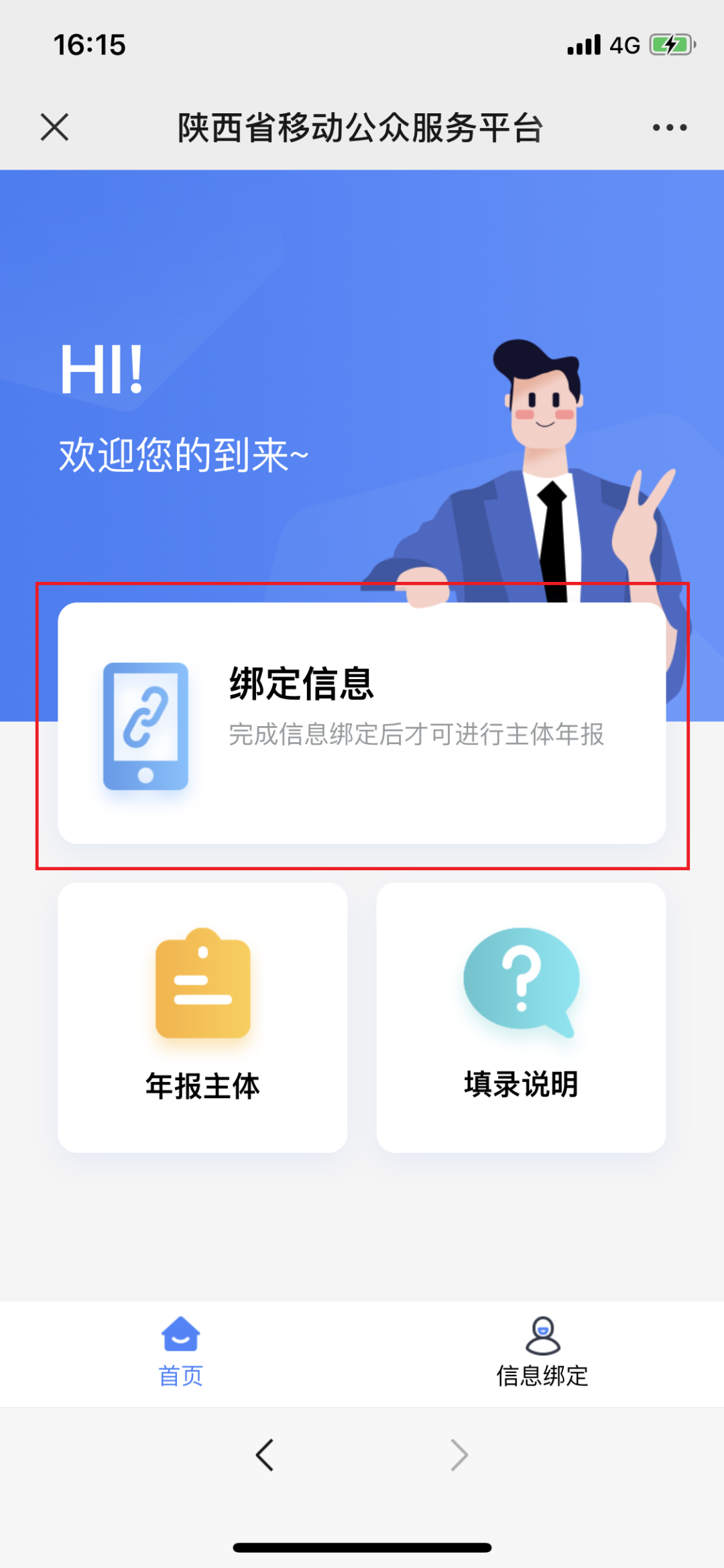Switch to the 信息绑定 tab
Screen dimensions: 724x1568
pyautogui.click(x=542, y=1351)
